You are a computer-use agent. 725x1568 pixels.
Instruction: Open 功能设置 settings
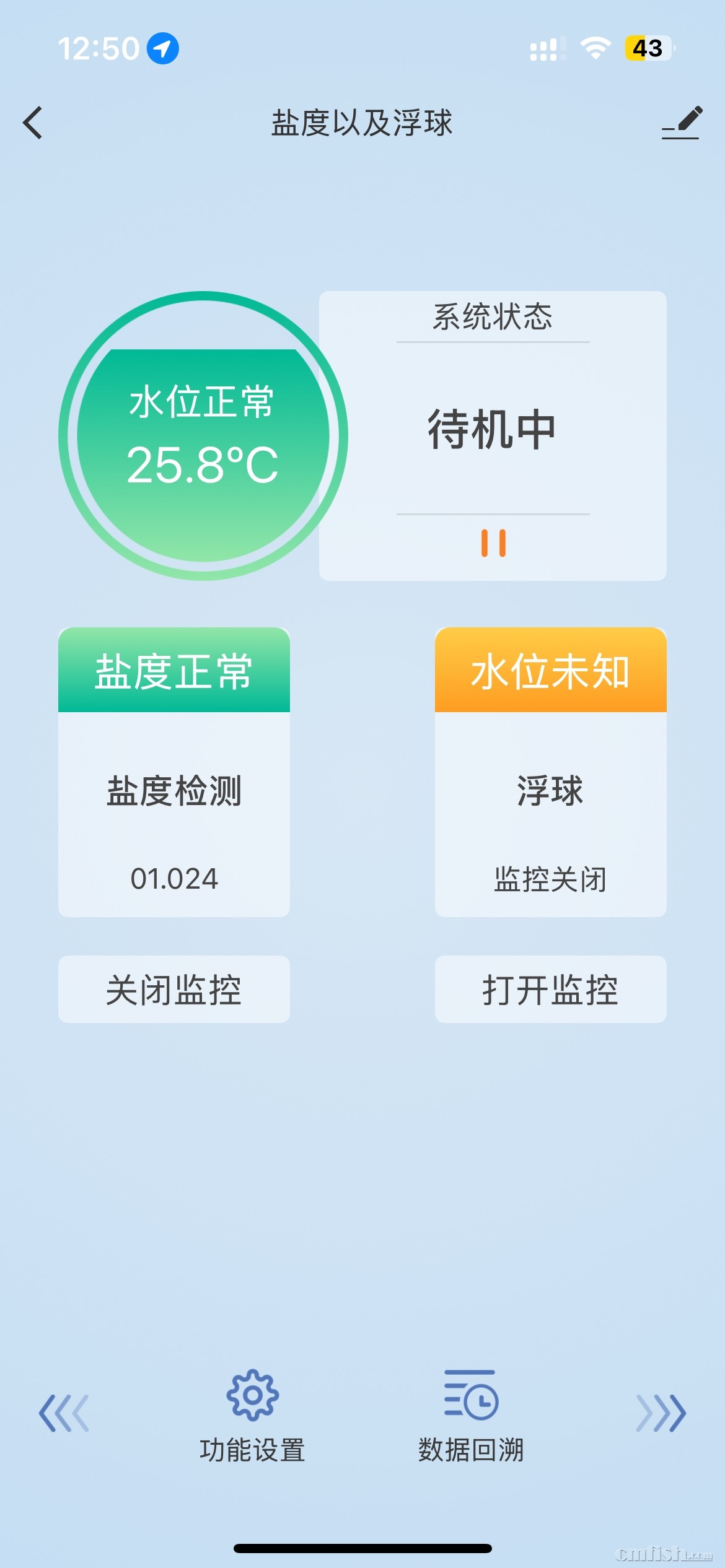(252, 1416)
